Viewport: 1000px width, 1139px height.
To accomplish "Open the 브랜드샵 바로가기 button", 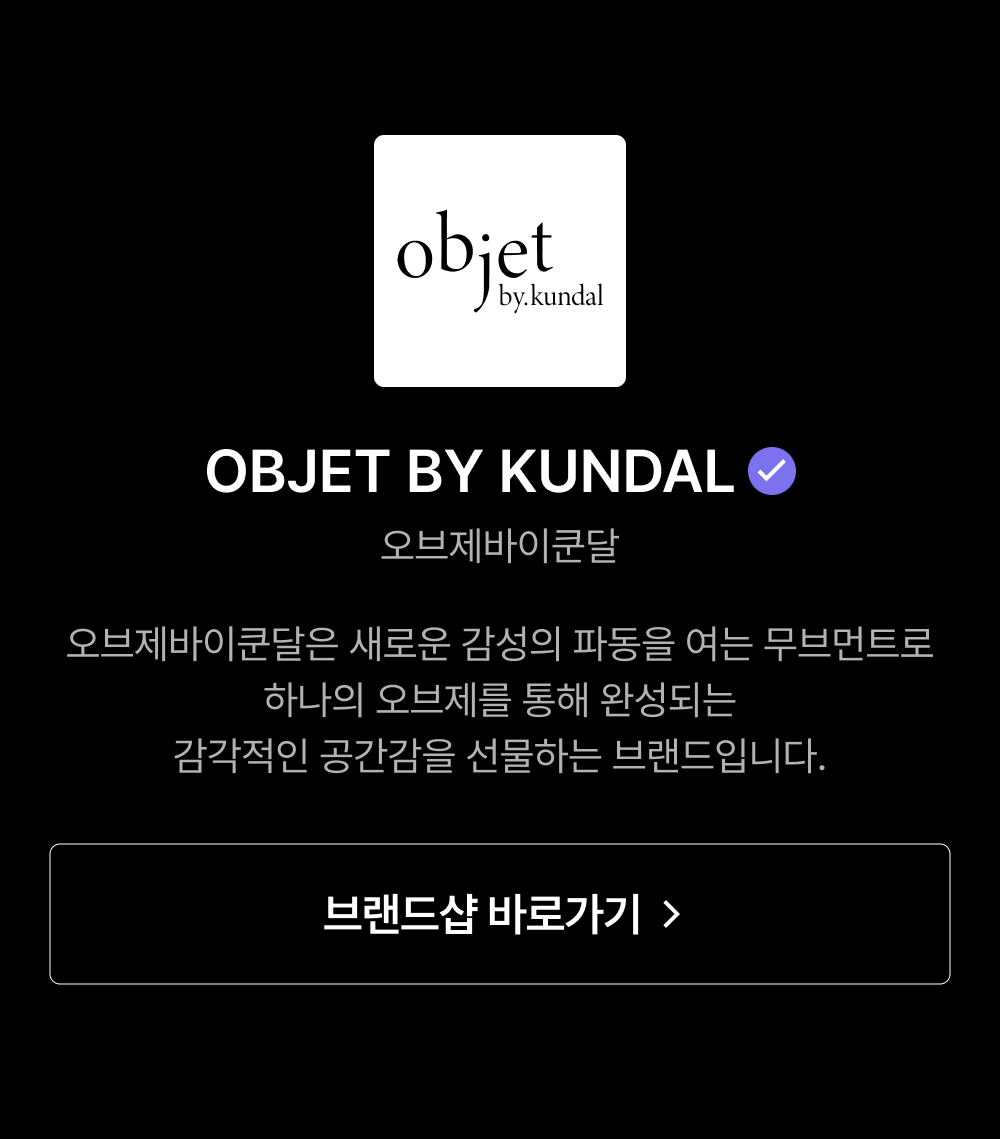I will tap(500, 914).
